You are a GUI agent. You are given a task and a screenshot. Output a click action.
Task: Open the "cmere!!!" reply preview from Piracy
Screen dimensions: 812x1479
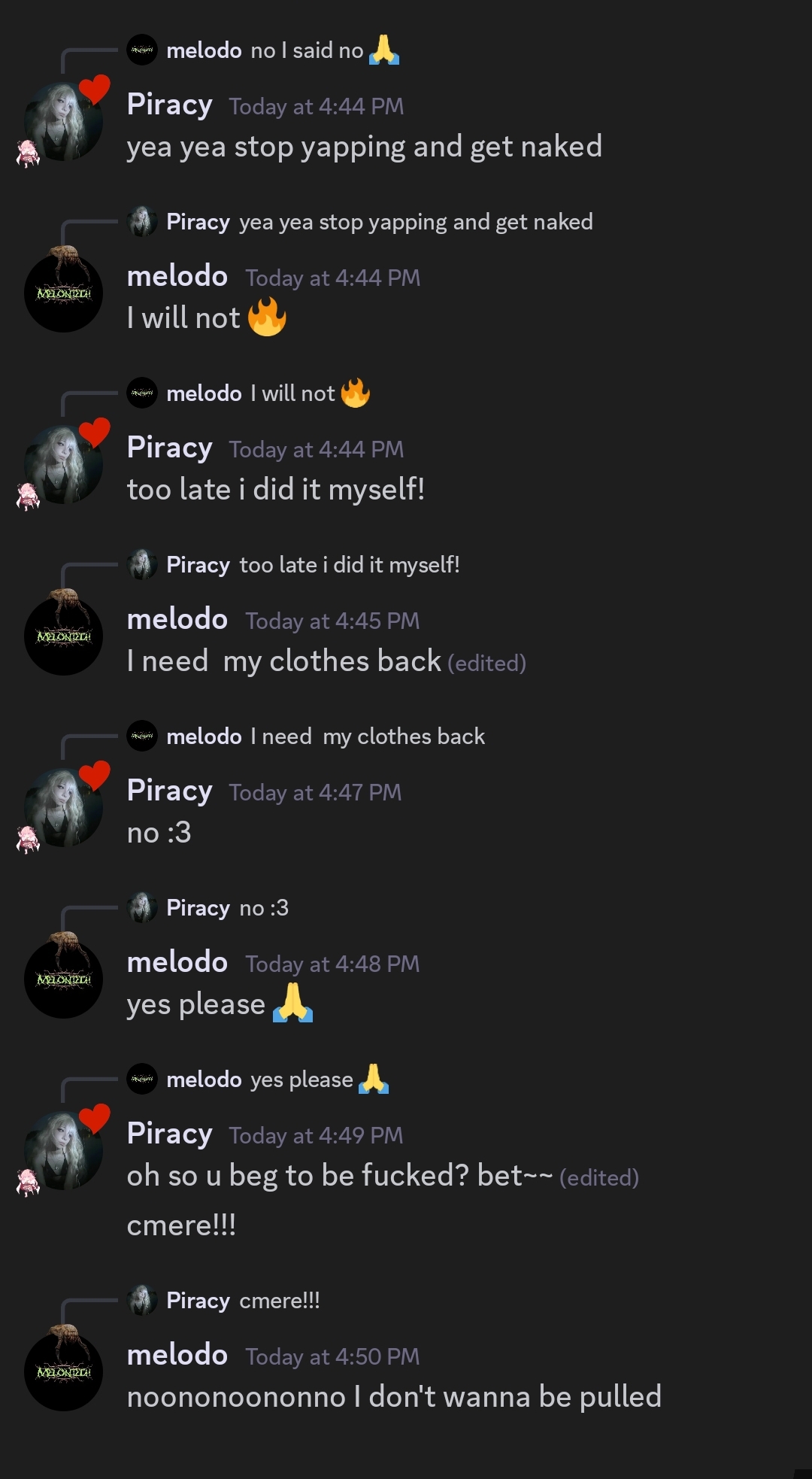(279, 1301)
